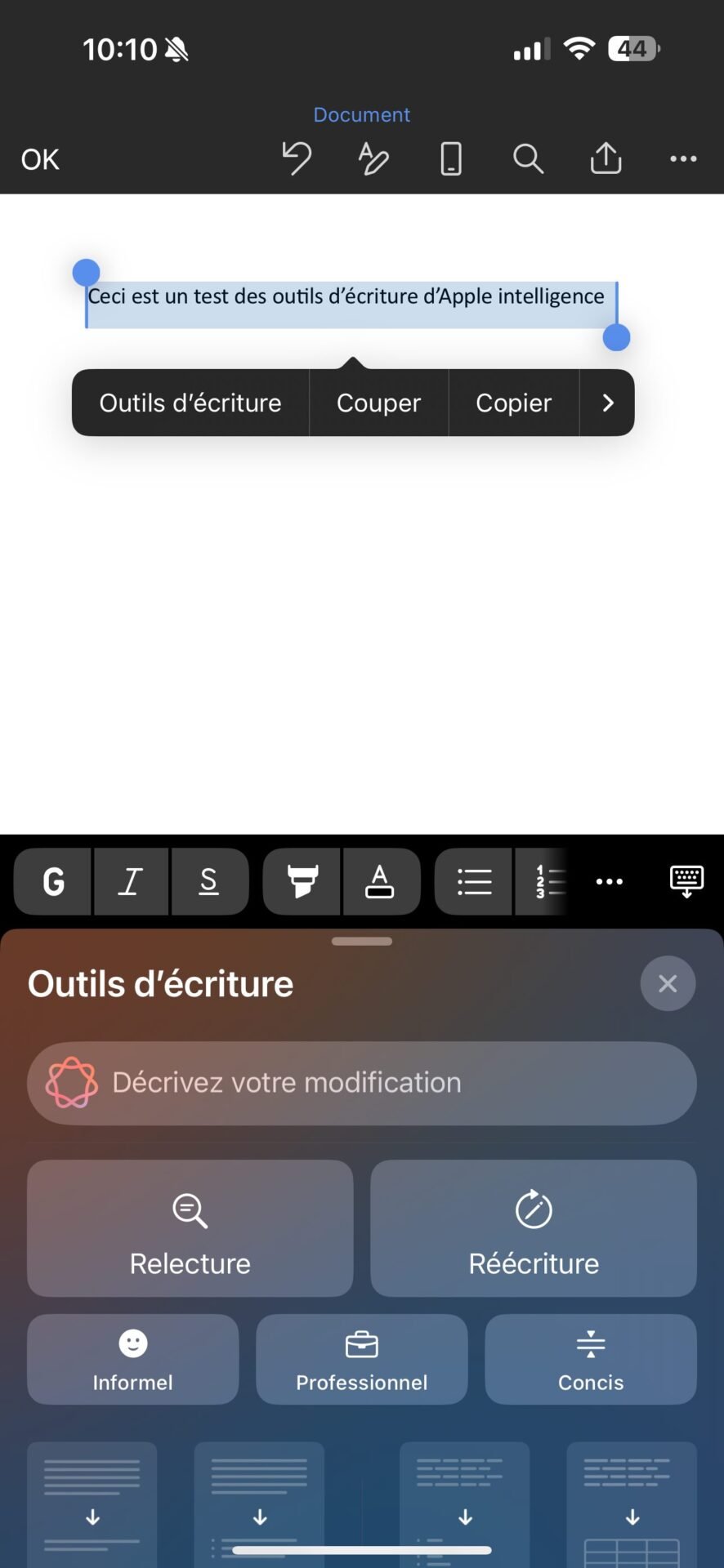Hide the keyboard from the toolbar

[686, 881]
